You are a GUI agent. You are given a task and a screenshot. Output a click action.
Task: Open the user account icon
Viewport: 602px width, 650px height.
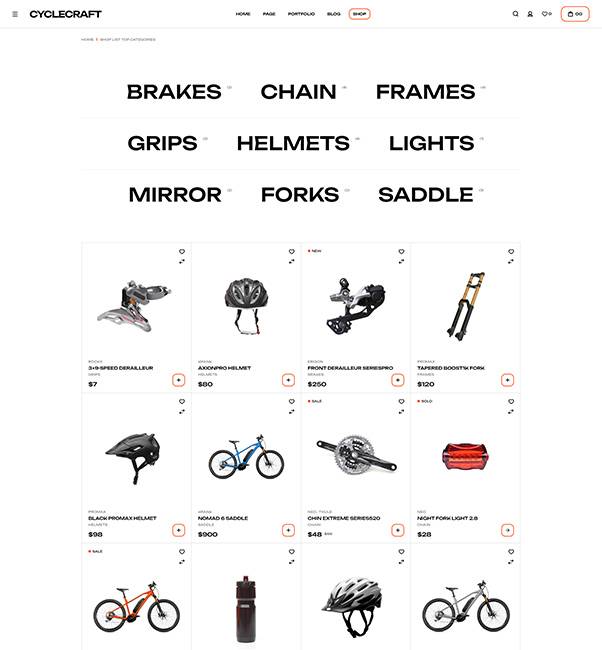530,14
